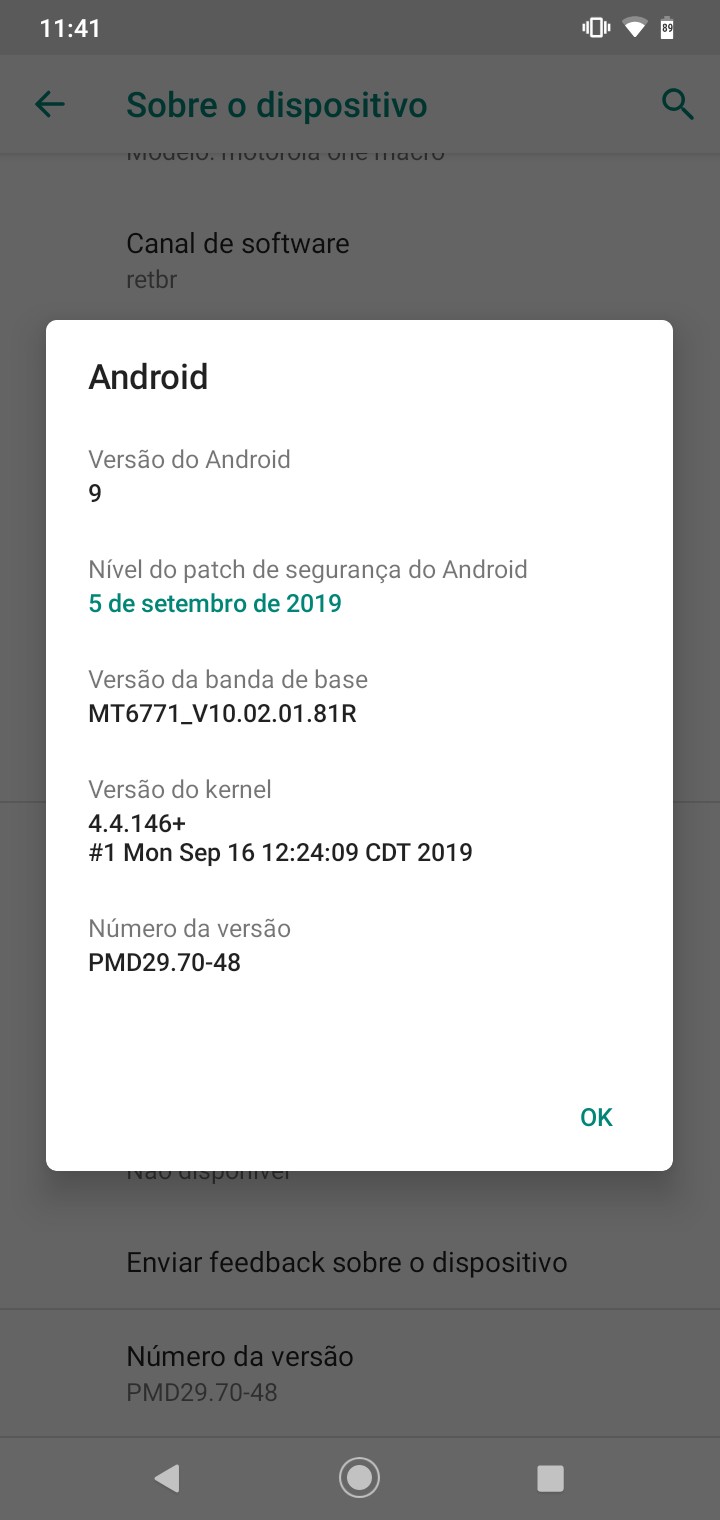This screenshot has height=1520, width=720.
Task: Open the security patch level date
Action: 215,603
